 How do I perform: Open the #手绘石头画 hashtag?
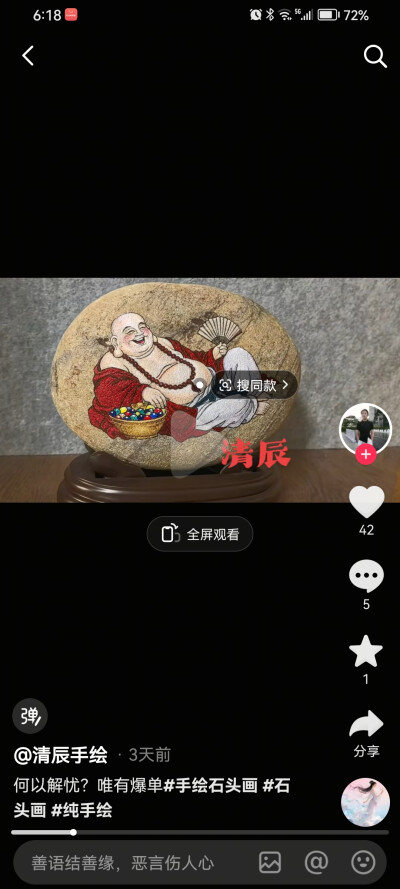click(211, 786)
